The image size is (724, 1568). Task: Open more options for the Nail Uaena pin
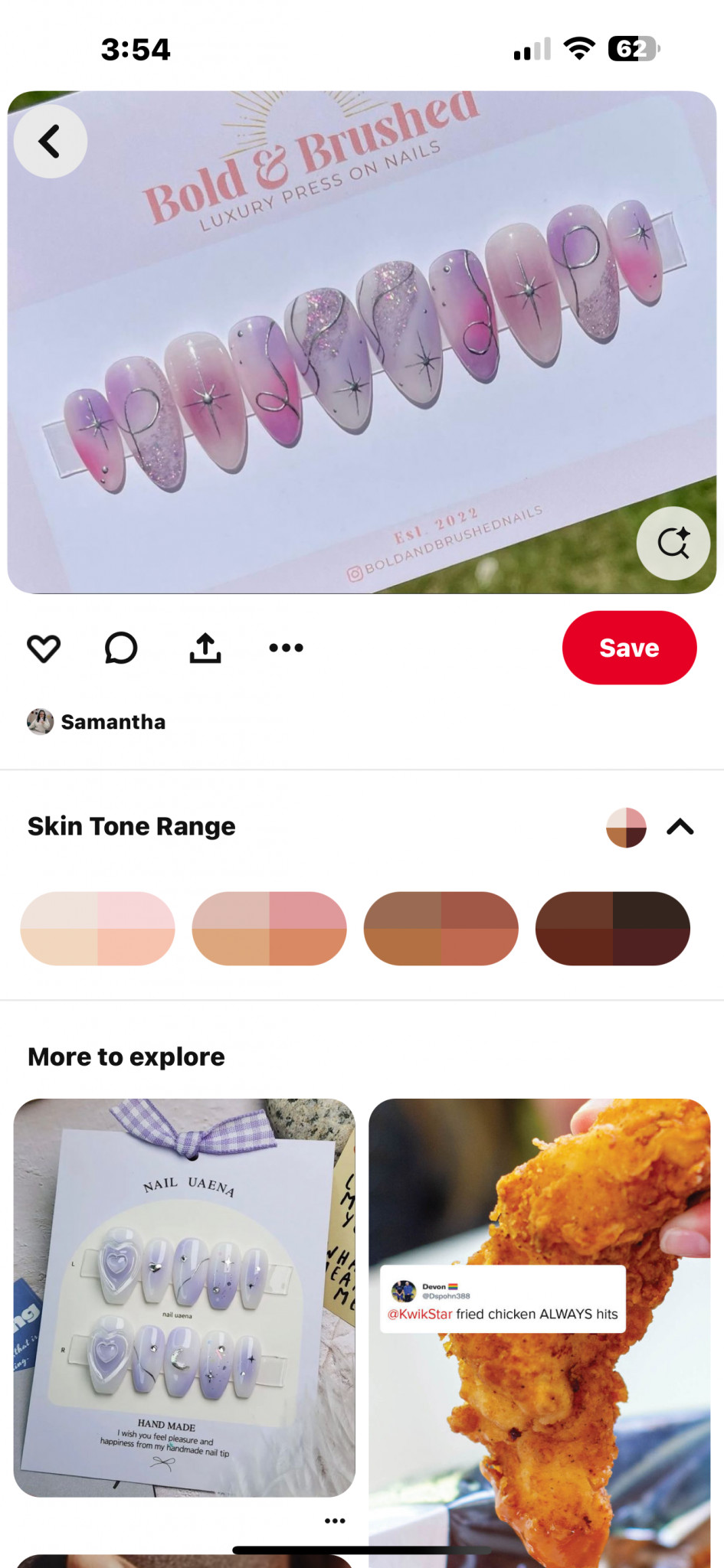(335, 1521)
